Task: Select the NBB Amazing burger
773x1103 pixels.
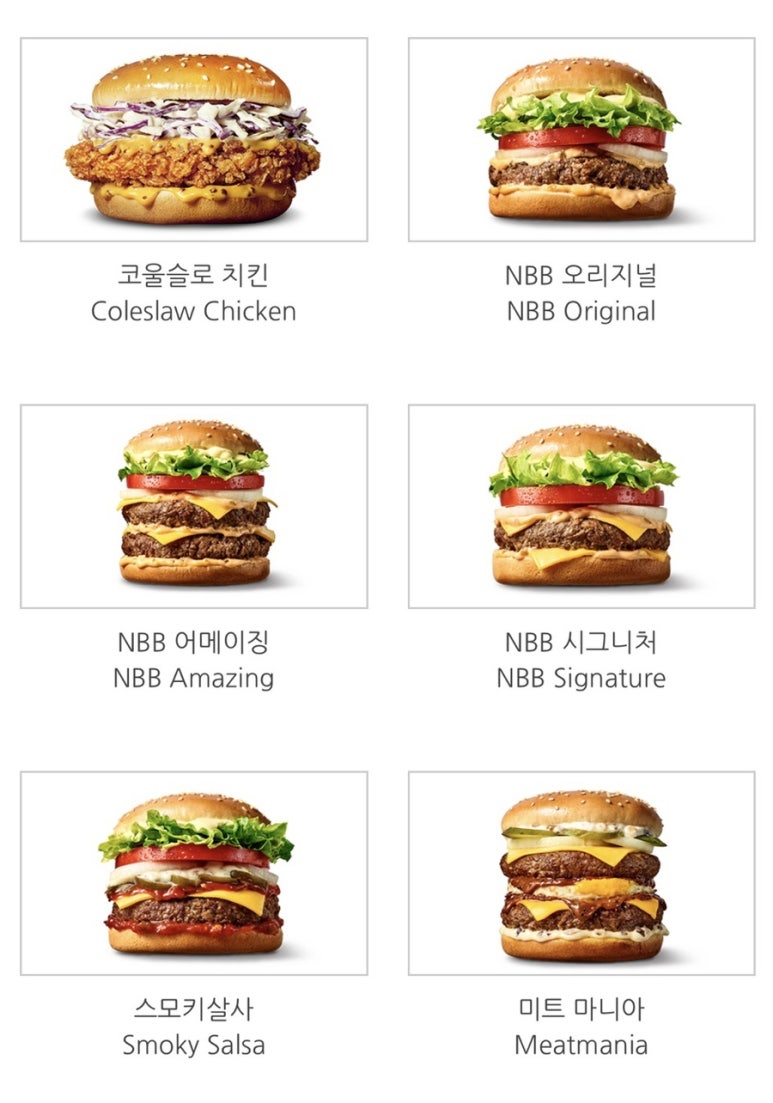Action: 194,506
